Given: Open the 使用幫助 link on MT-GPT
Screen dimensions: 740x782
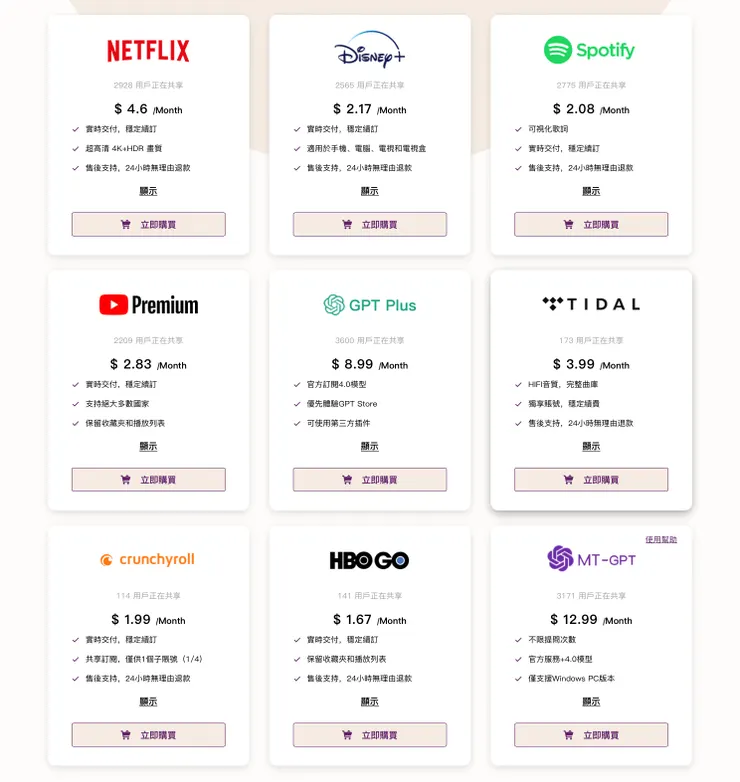Looking at the screenshot, I should pos(661,539).
